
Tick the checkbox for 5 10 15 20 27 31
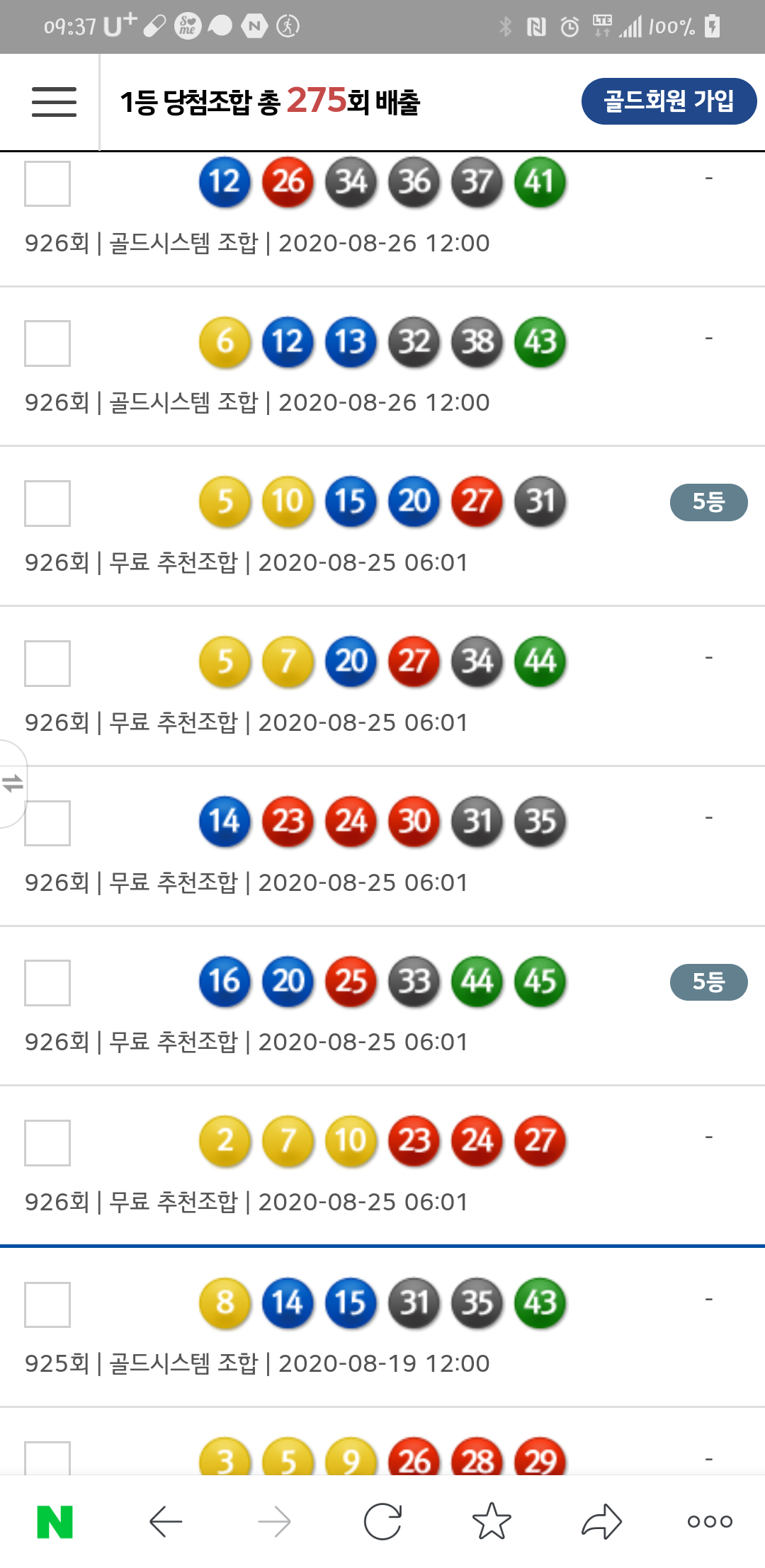[x=47, y=504]
